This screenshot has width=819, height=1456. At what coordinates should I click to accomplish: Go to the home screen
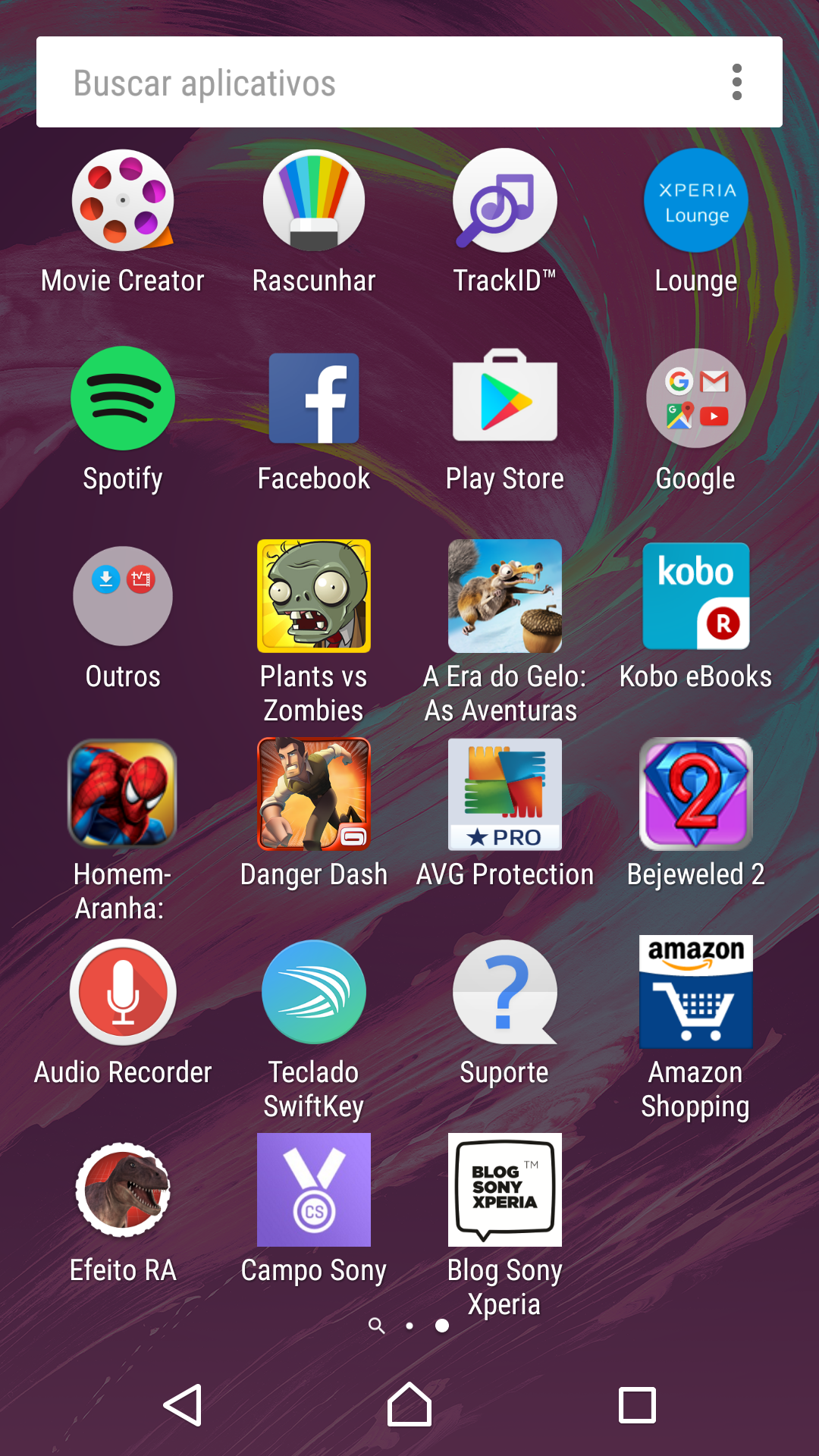[409, 1405]
